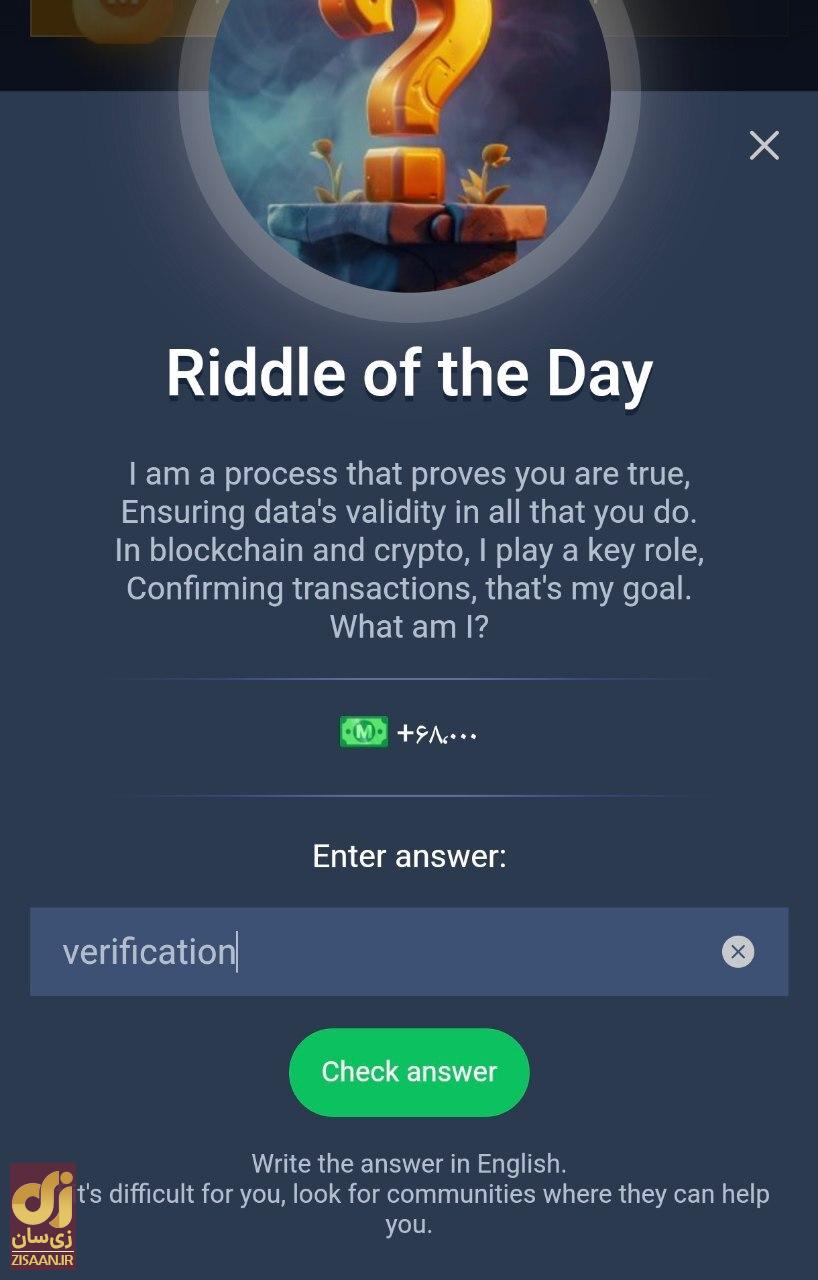Tap the Check answer button

tap(409, 1072)
